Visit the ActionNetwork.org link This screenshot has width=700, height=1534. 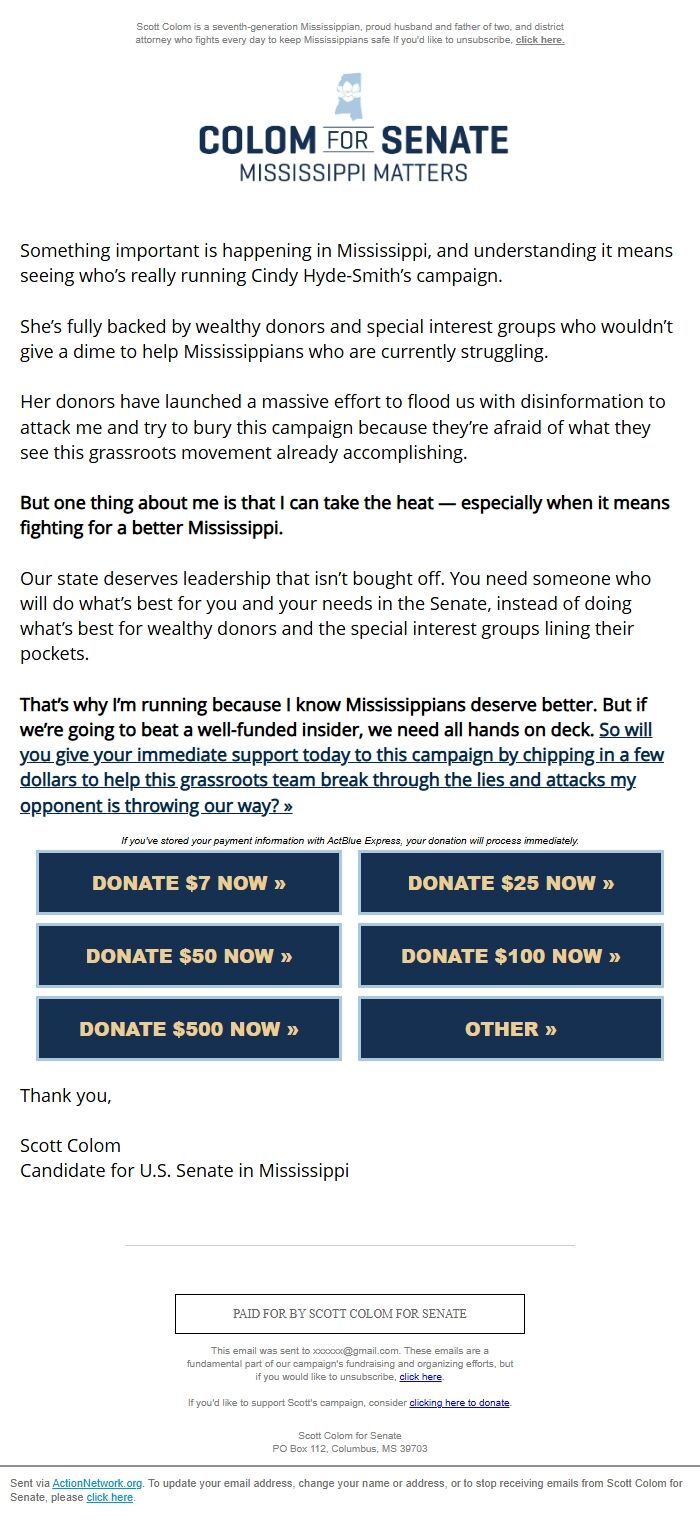(x=97, y=1483)
